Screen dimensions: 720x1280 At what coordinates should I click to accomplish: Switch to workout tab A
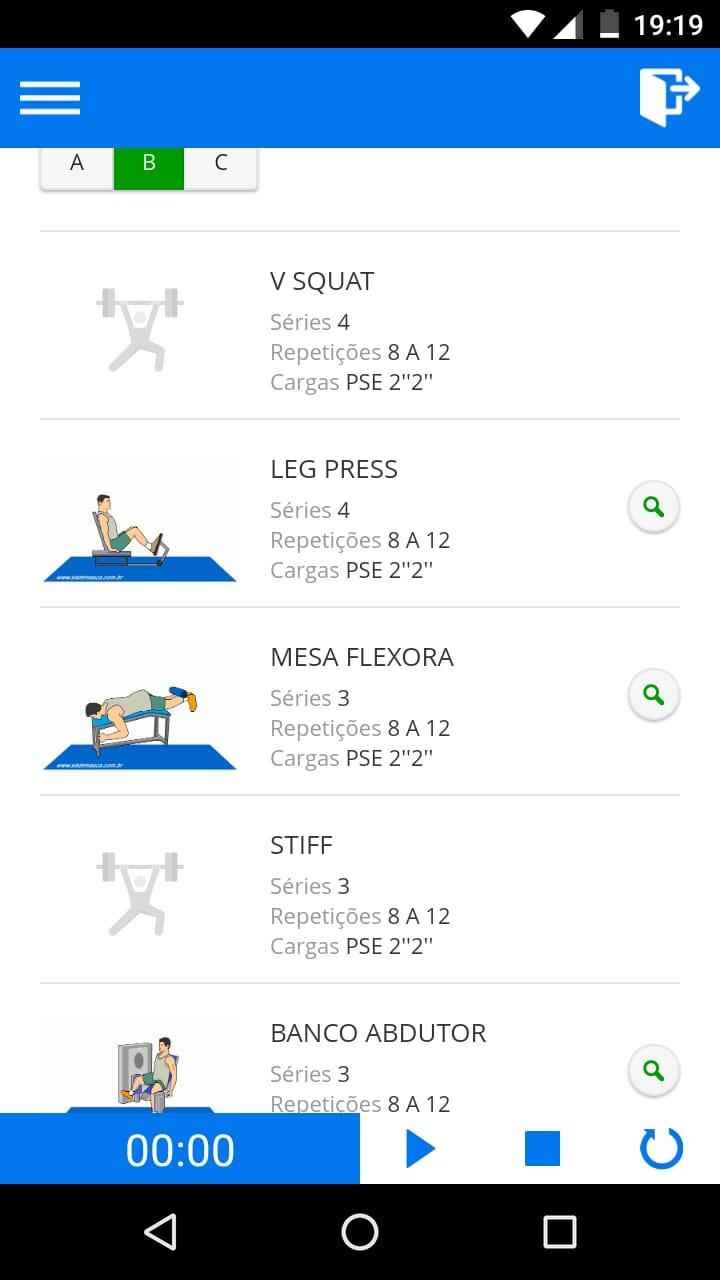(77, 164)
